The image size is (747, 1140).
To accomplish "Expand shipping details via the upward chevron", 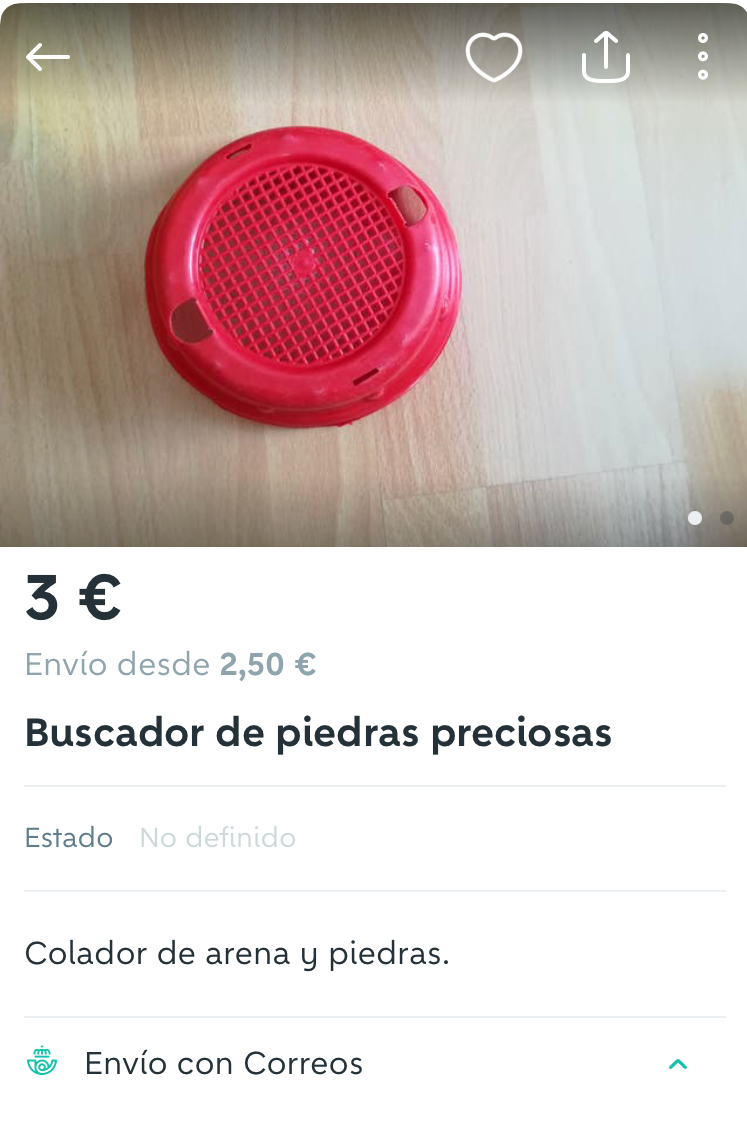I will click(678, 1063).
